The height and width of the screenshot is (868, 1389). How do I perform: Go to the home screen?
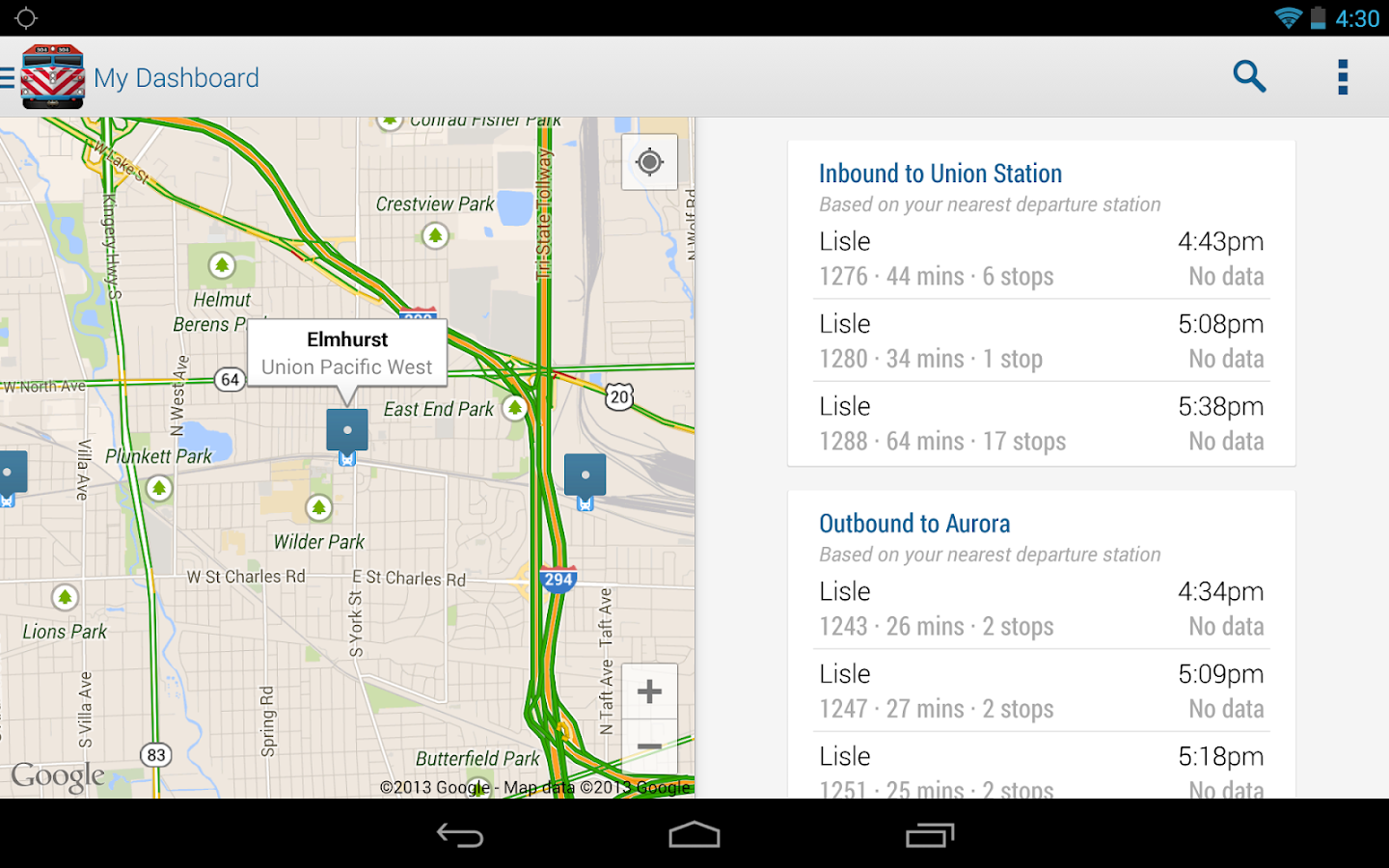694,835
